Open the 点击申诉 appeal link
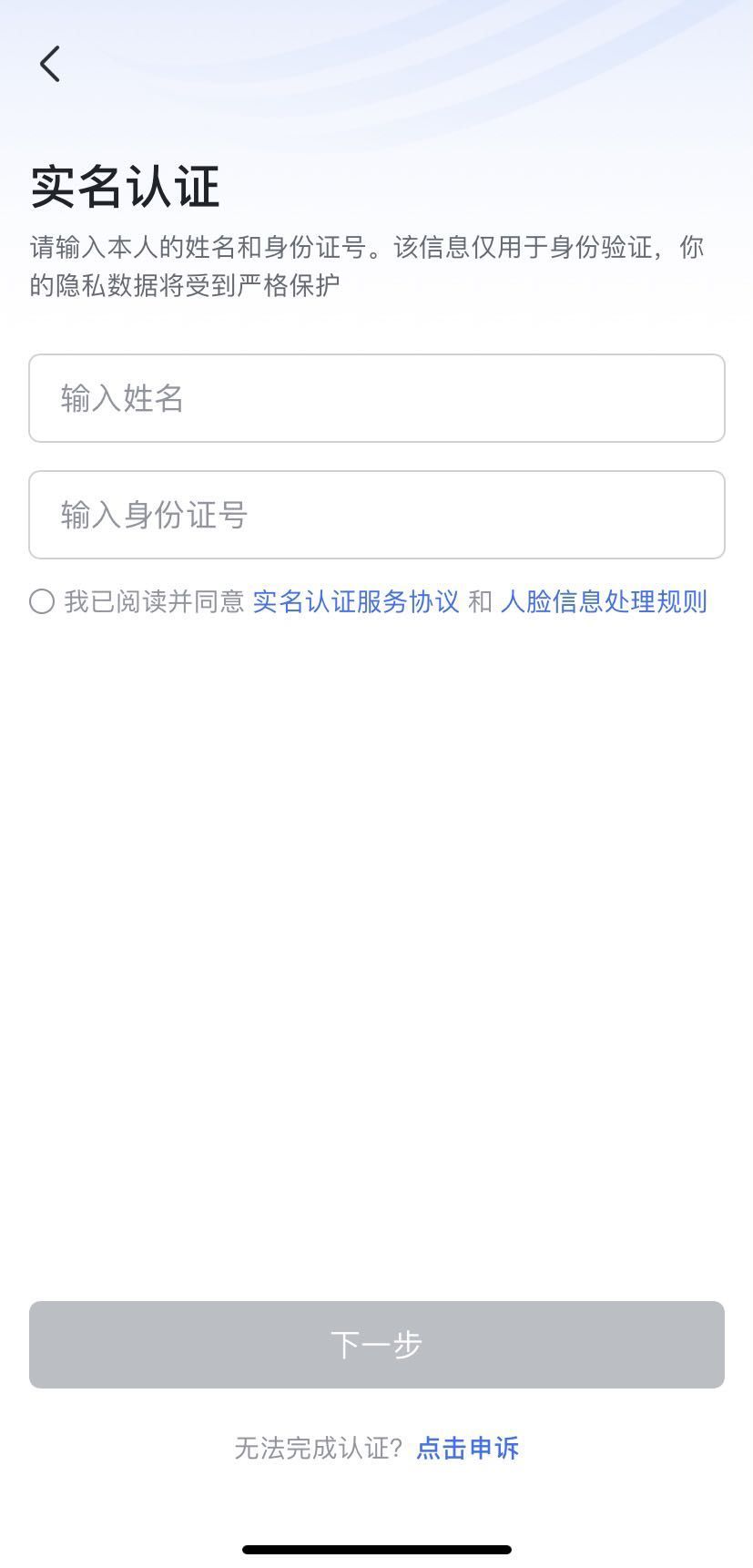The height and width of the screenshot is (1568, 753). pyautogui.click(x=467, y=1448)
